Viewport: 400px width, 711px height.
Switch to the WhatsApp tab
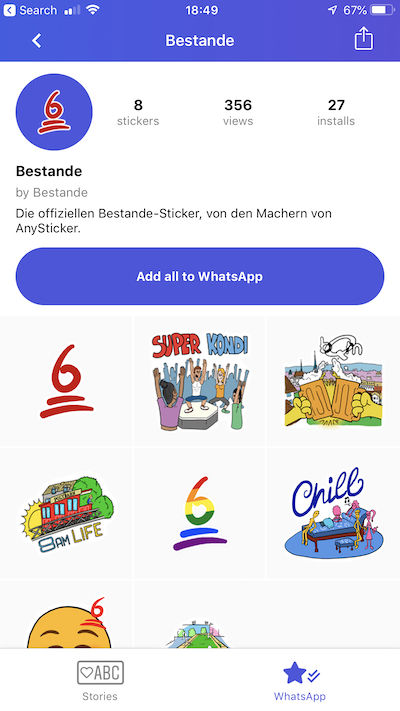[x=300, y=681]
